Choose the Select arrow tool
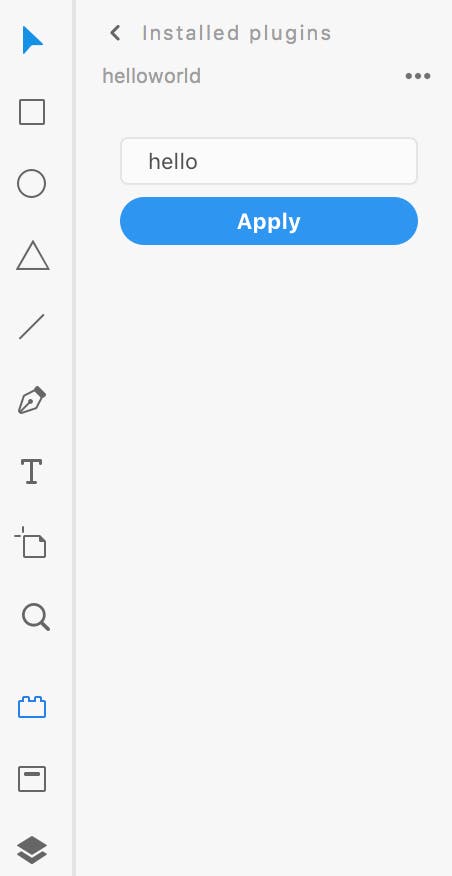This screenshot has width=452, height=876. click(32, 40)
